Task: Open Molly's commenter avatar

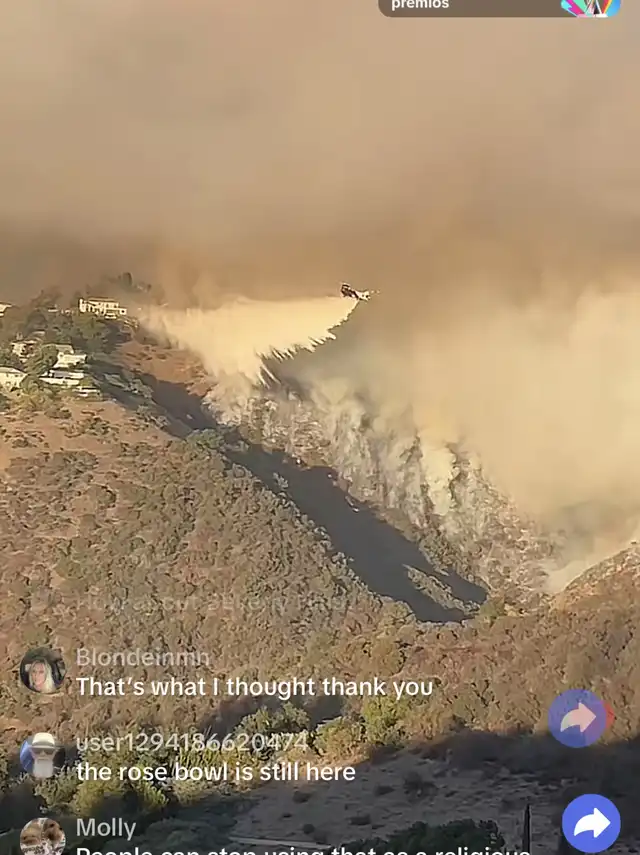Action: tap(42, 837)
